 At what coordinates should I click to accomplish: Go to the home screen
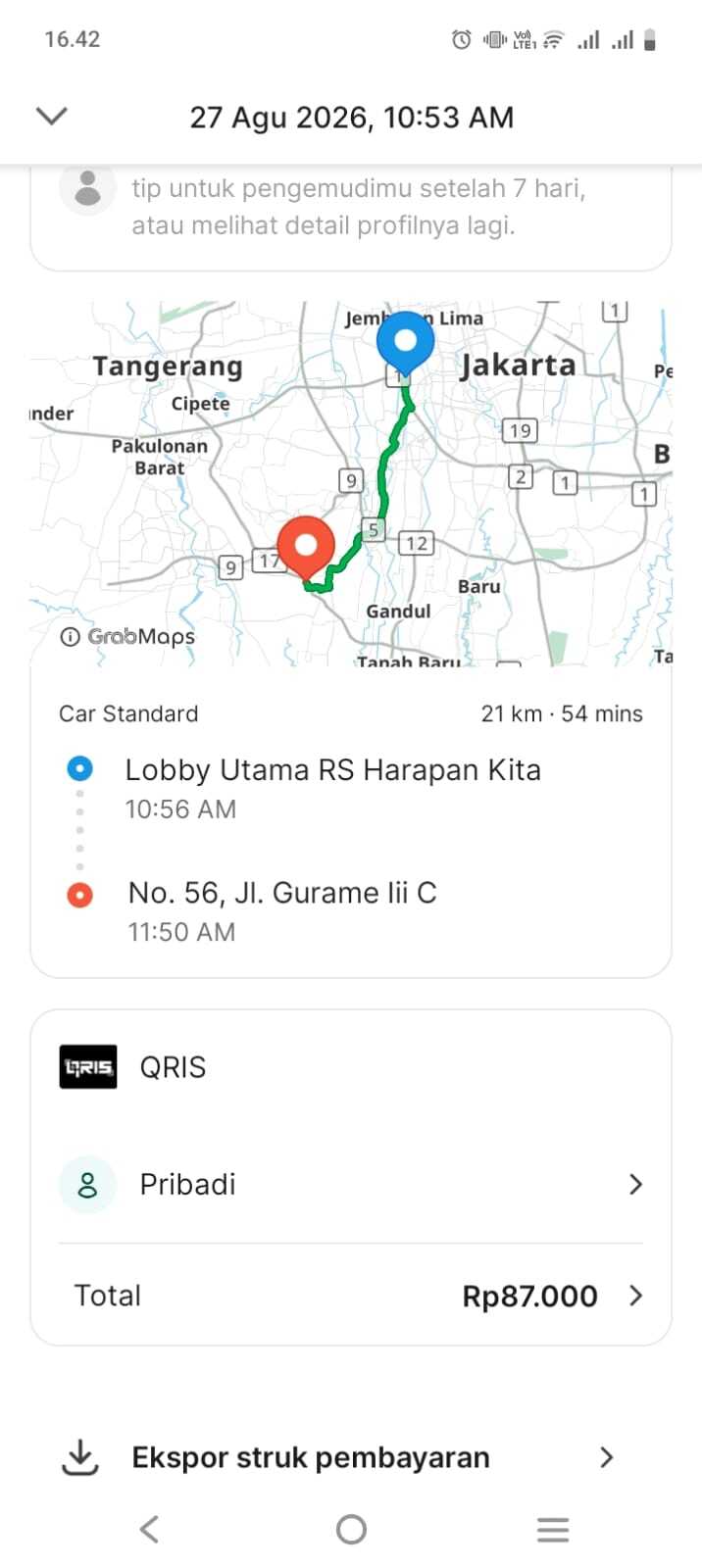pyautogui.click(x=351, y=1529)
